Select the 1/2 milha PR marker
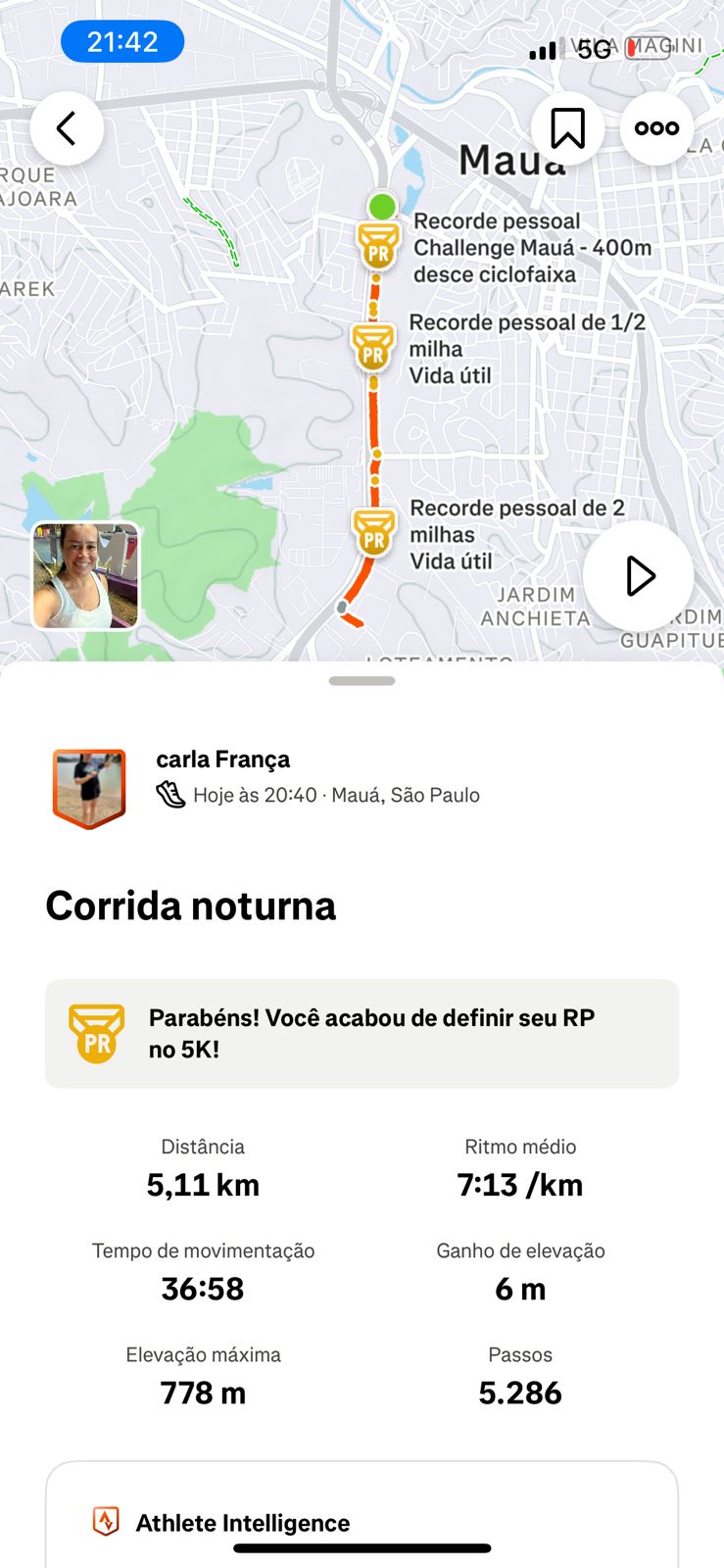 tap(373, 347)
